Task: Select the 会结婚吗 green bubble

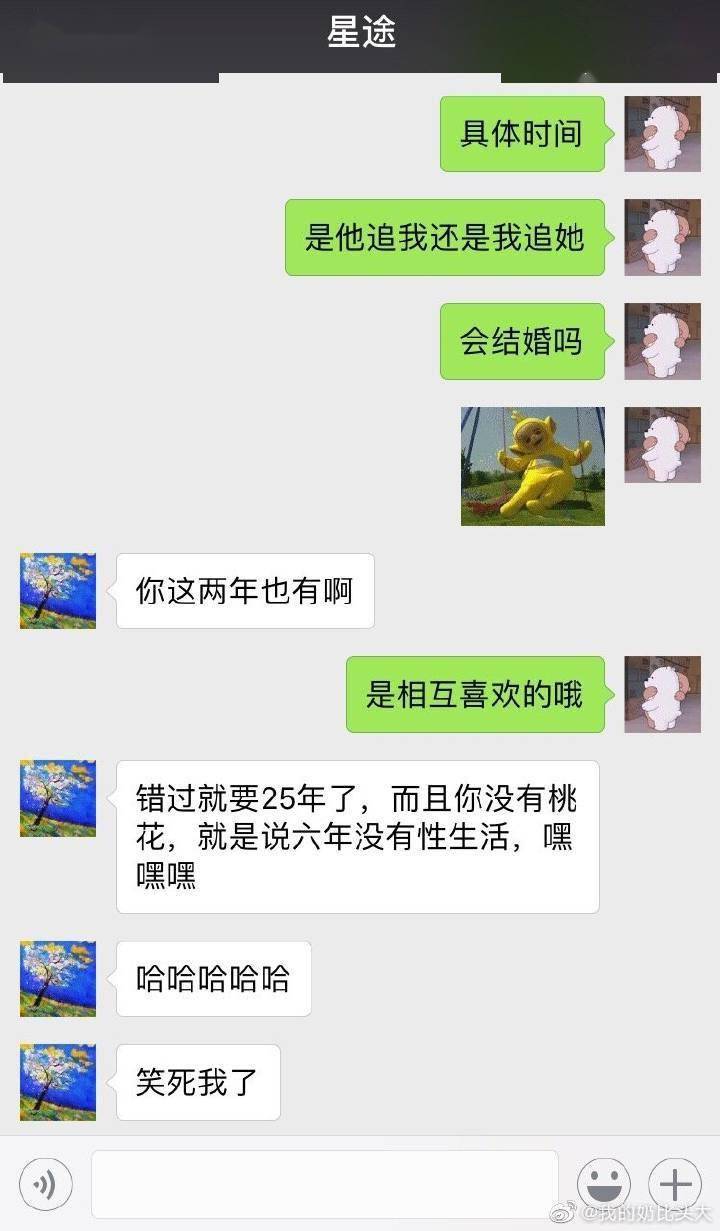Action: 522,341
